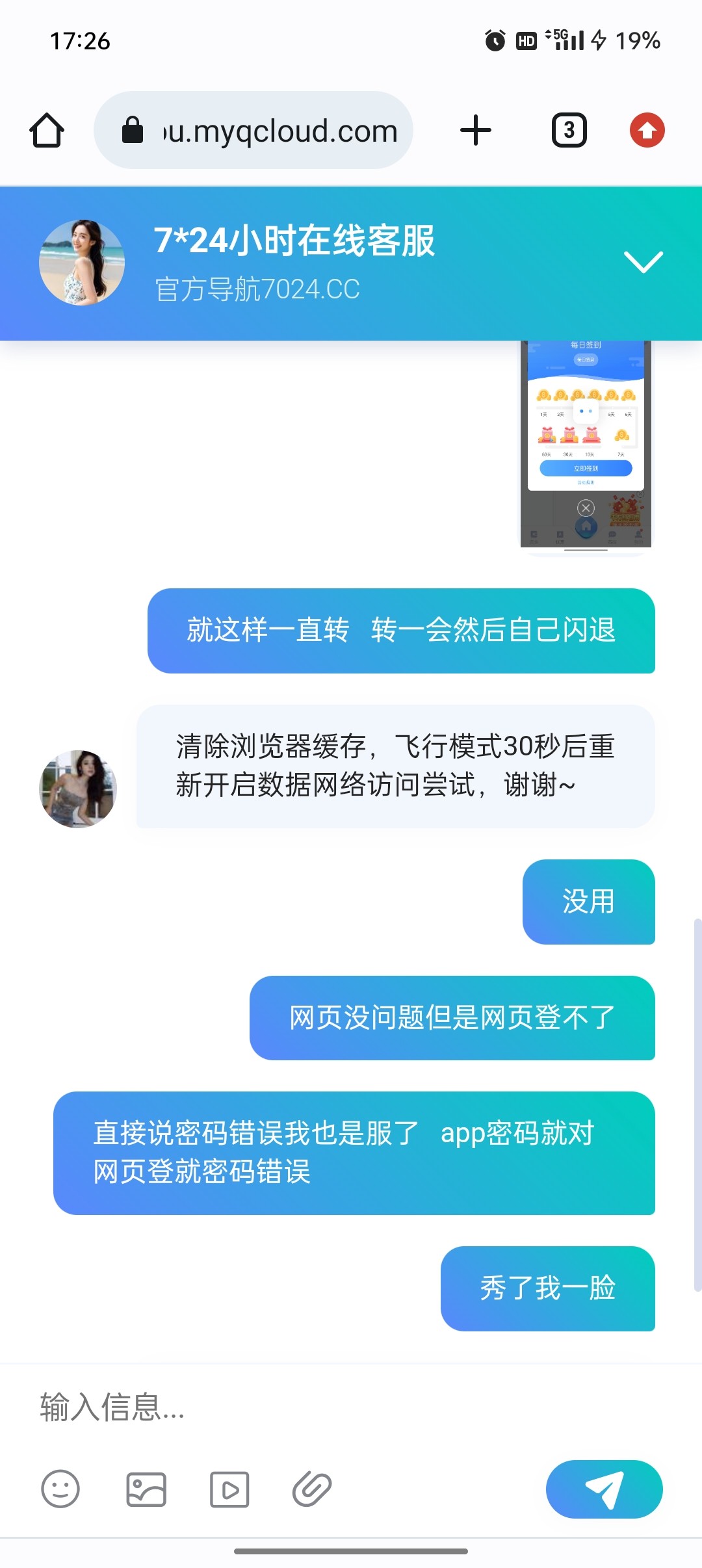
Task: Go to browser home page
Action: pyautogui.click(x=47, y=131)
